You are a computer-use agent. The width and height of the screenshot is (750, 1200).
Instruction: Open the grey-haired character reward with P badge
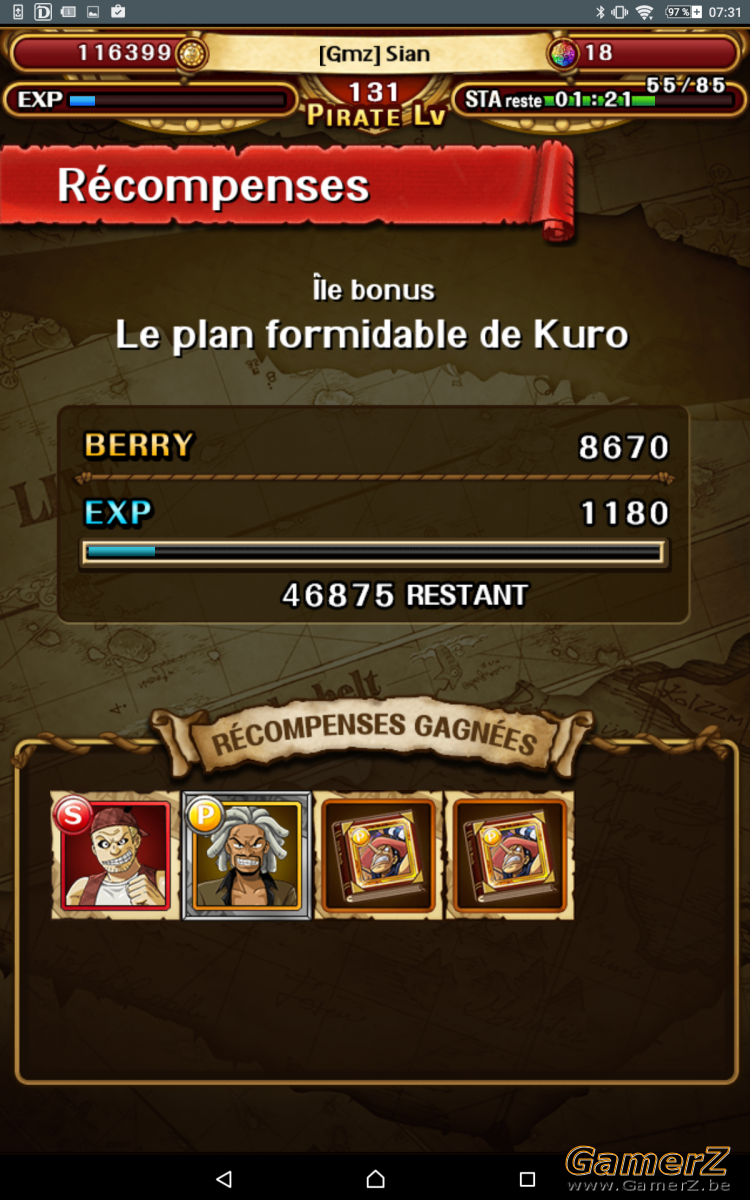point(247,855)
